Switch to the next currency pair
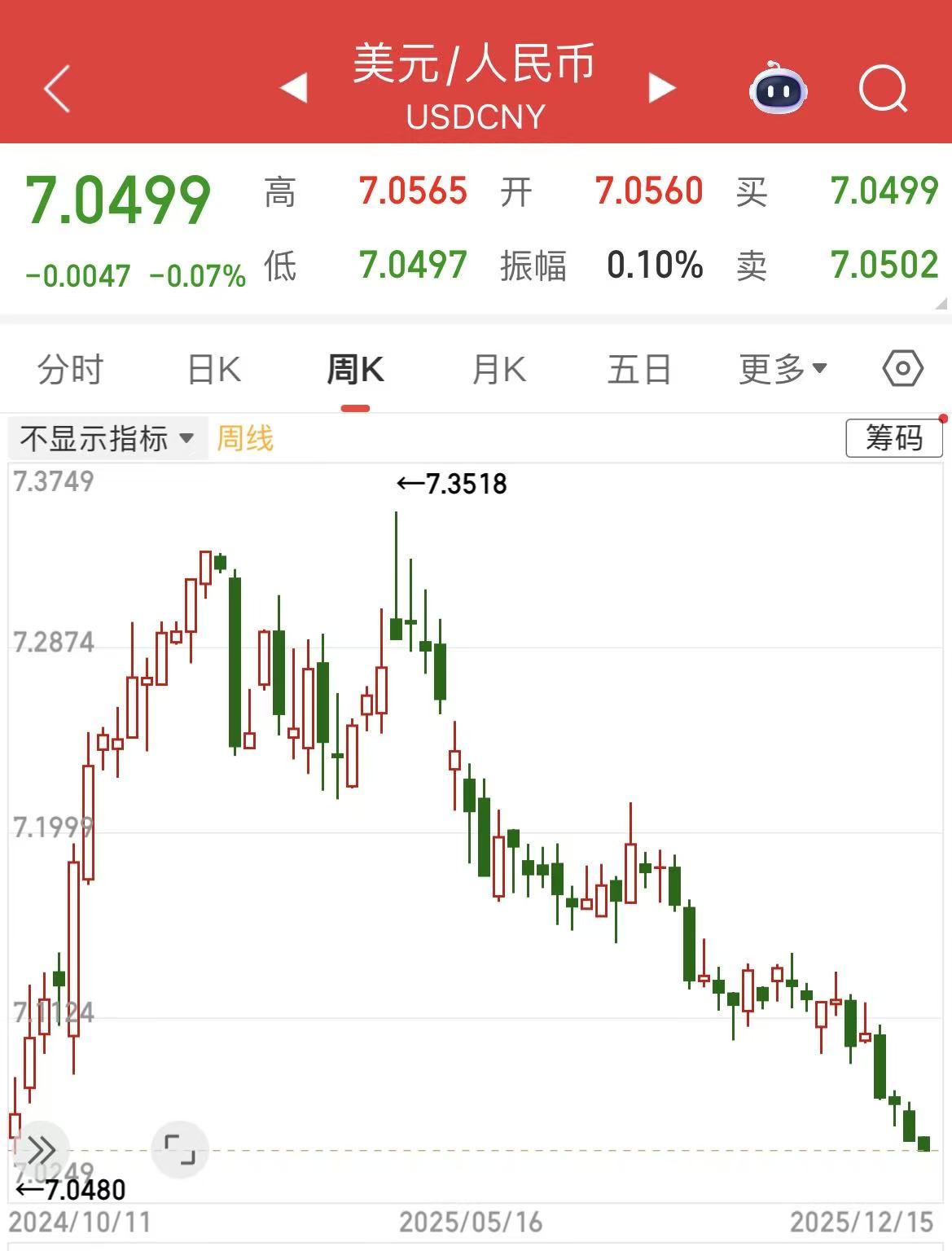This screenshot has height=1251, width=952. (x=661, y=87)
